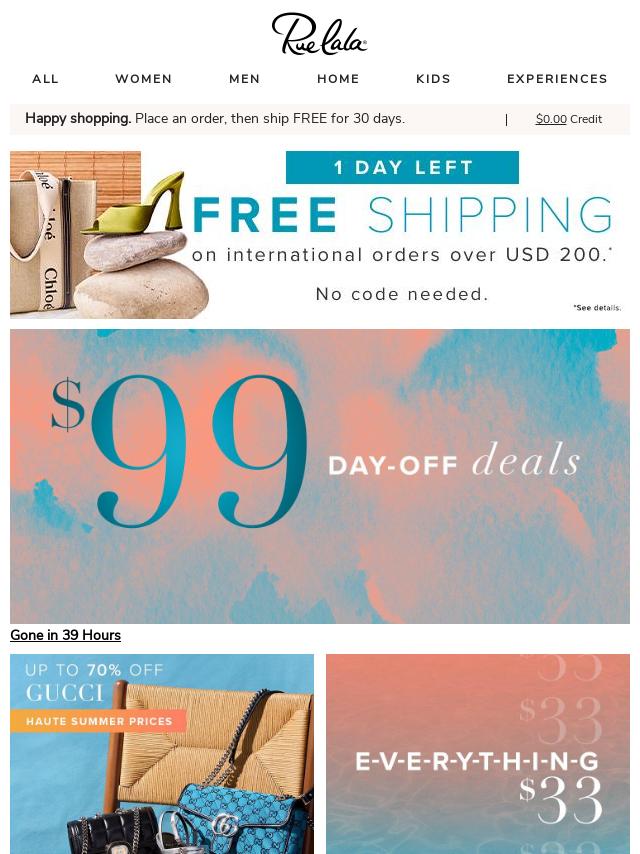Open the Everything $33 sale tile
Image resolution: width=640 pixels, height=854 pixels.
coord(478,753)
